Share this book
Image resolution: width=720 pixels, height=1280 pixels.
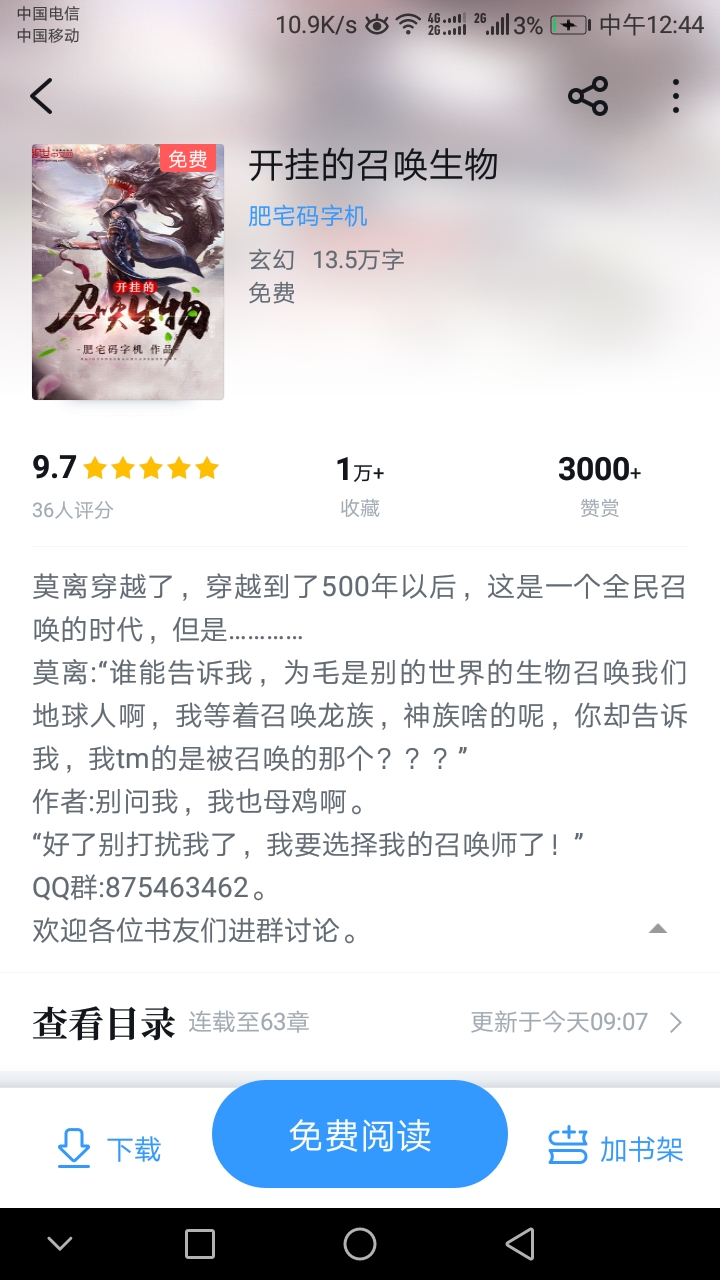[x=588, y=96]
